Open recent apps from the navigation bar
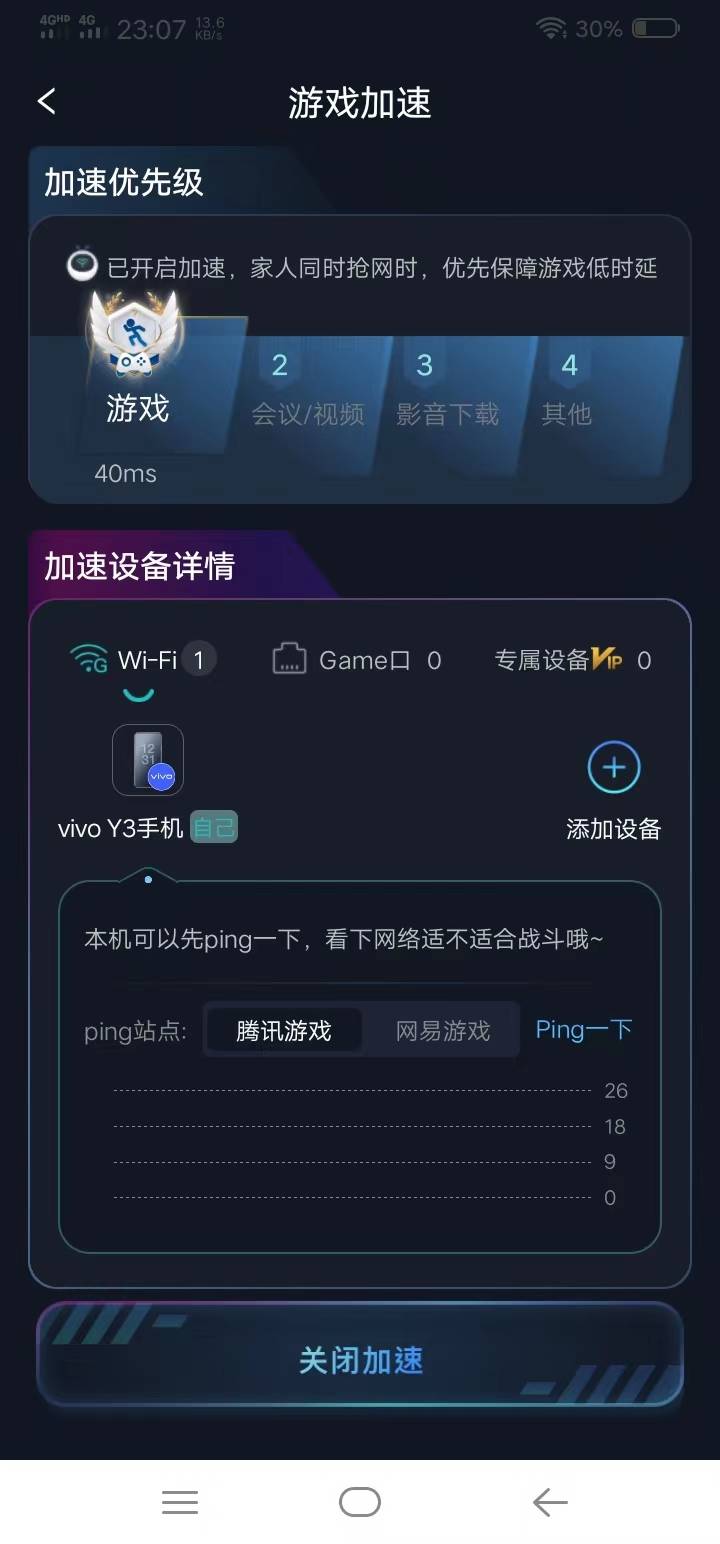Viewport: 720px width, 1544px height. [x=180, y=1502]
